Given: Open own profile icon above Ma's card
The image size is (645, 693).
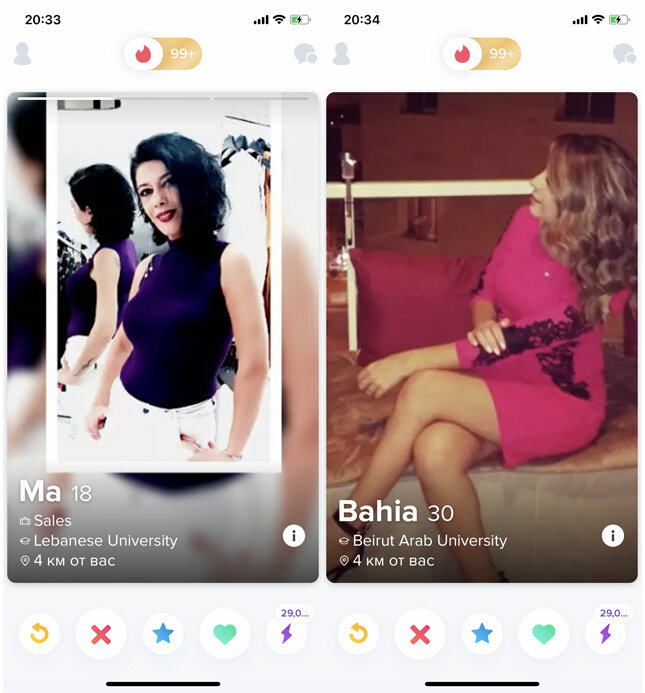Looking at the screenshot, I should tap(22, 54).
